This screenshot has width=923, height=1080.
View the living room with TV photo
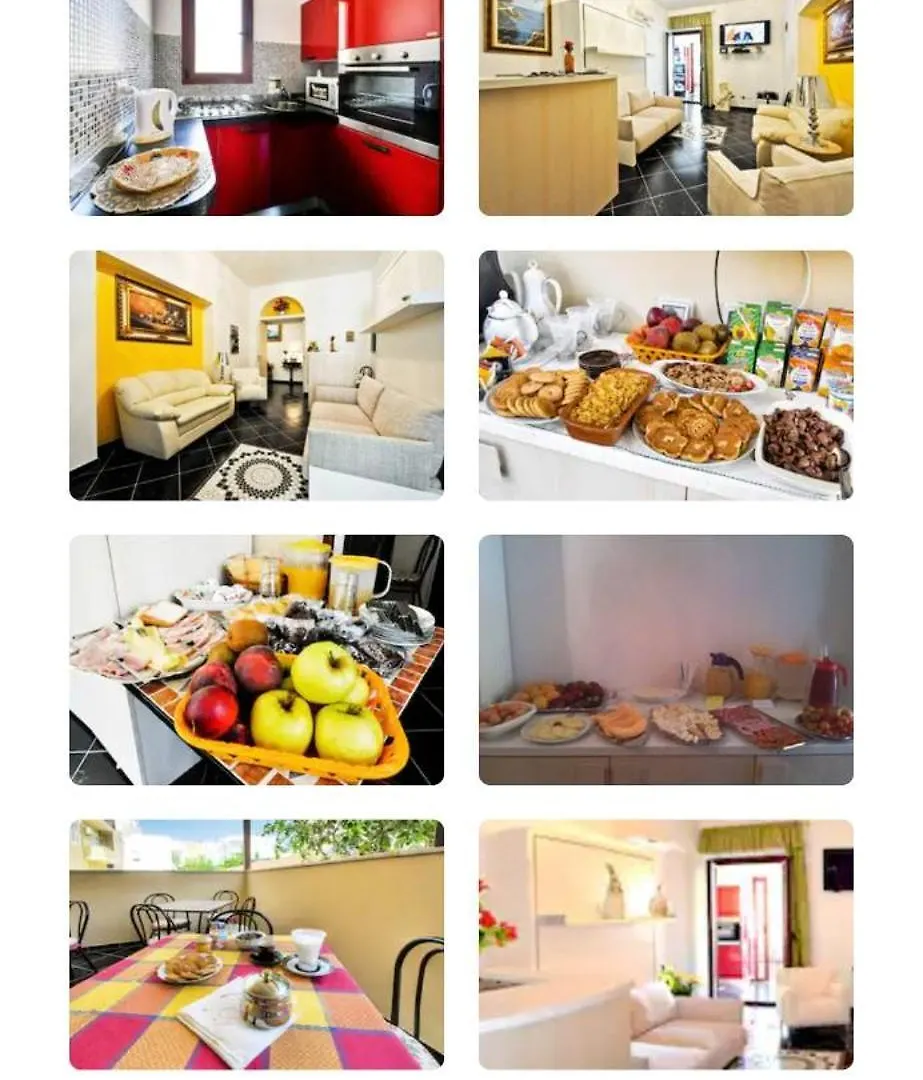pos(665,107)
